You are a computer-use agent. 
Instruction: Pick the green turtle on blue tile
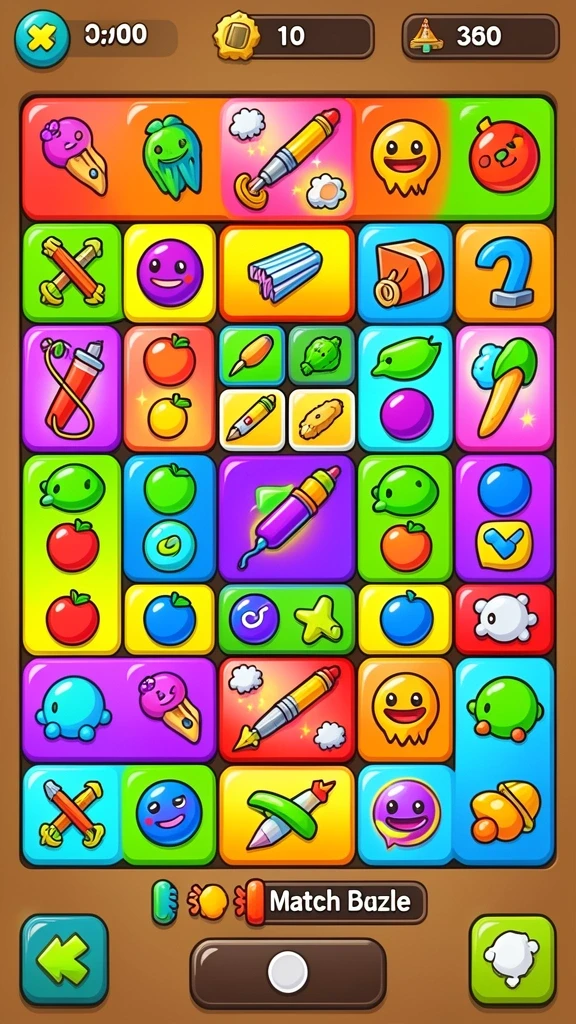[504, 710]
